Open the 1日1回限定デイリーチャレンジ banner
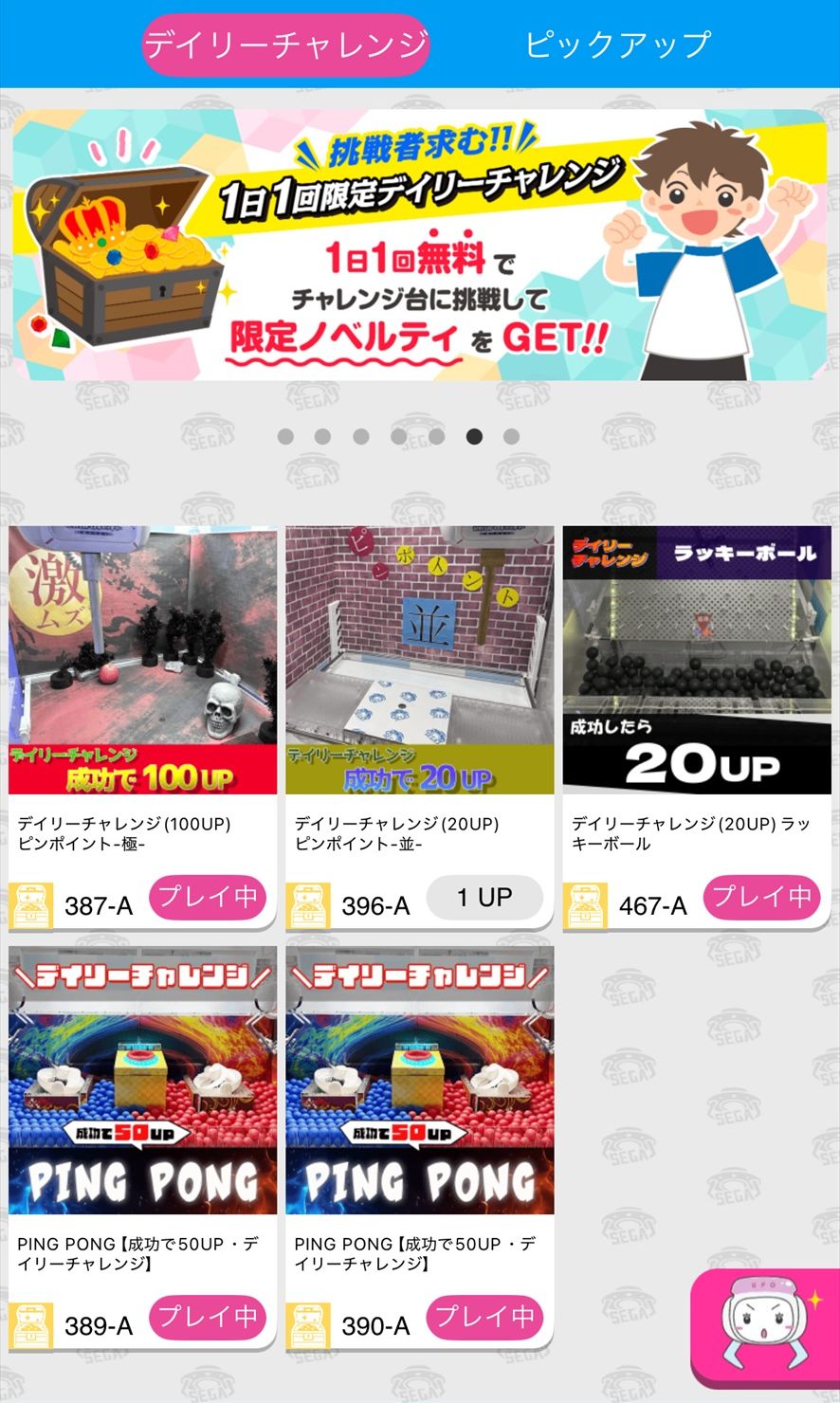Screen dimensions: 840x1403 pyautogui.click(x=420, y=245)
